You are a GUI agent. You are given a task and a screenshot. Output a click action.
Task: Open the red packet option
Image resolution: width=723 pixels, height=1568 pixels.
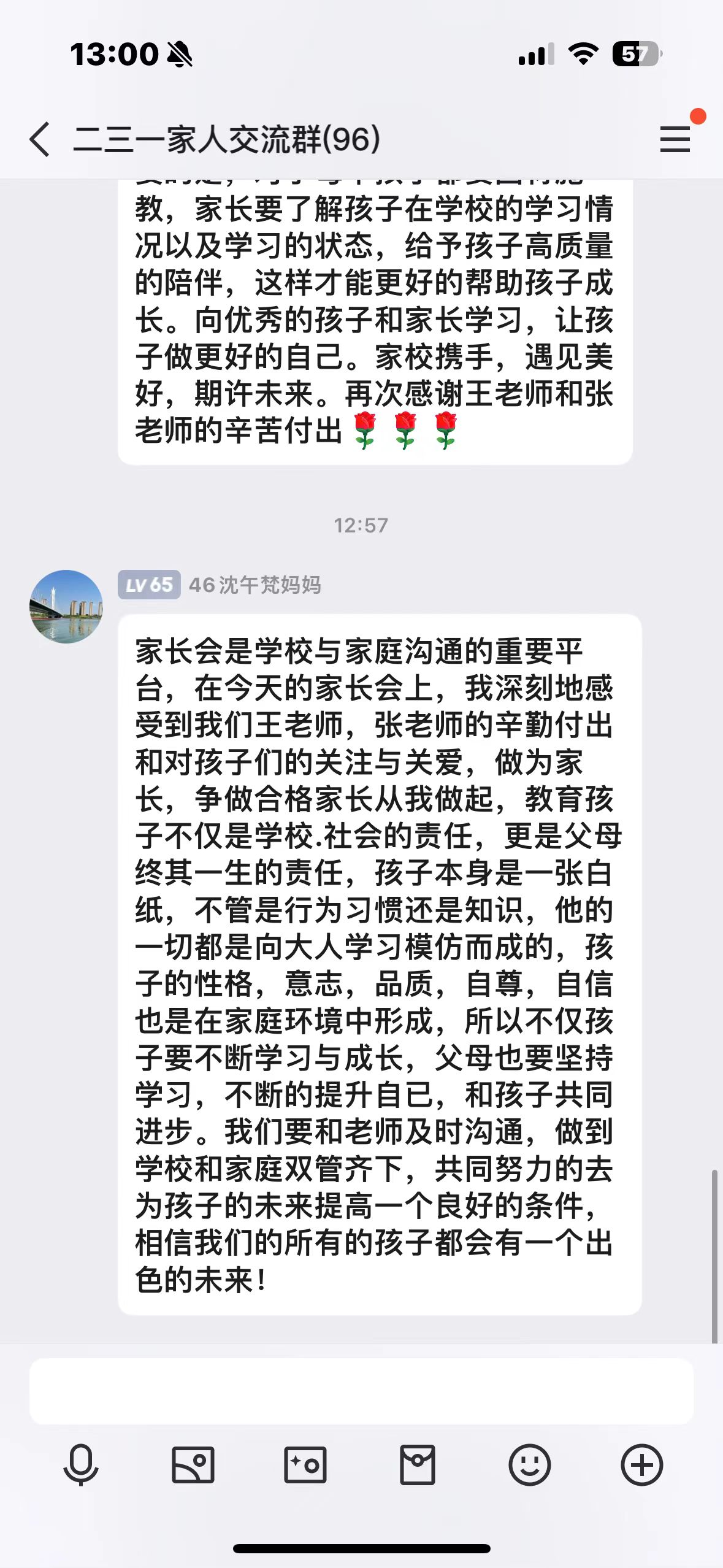(x=418, y=1465)
